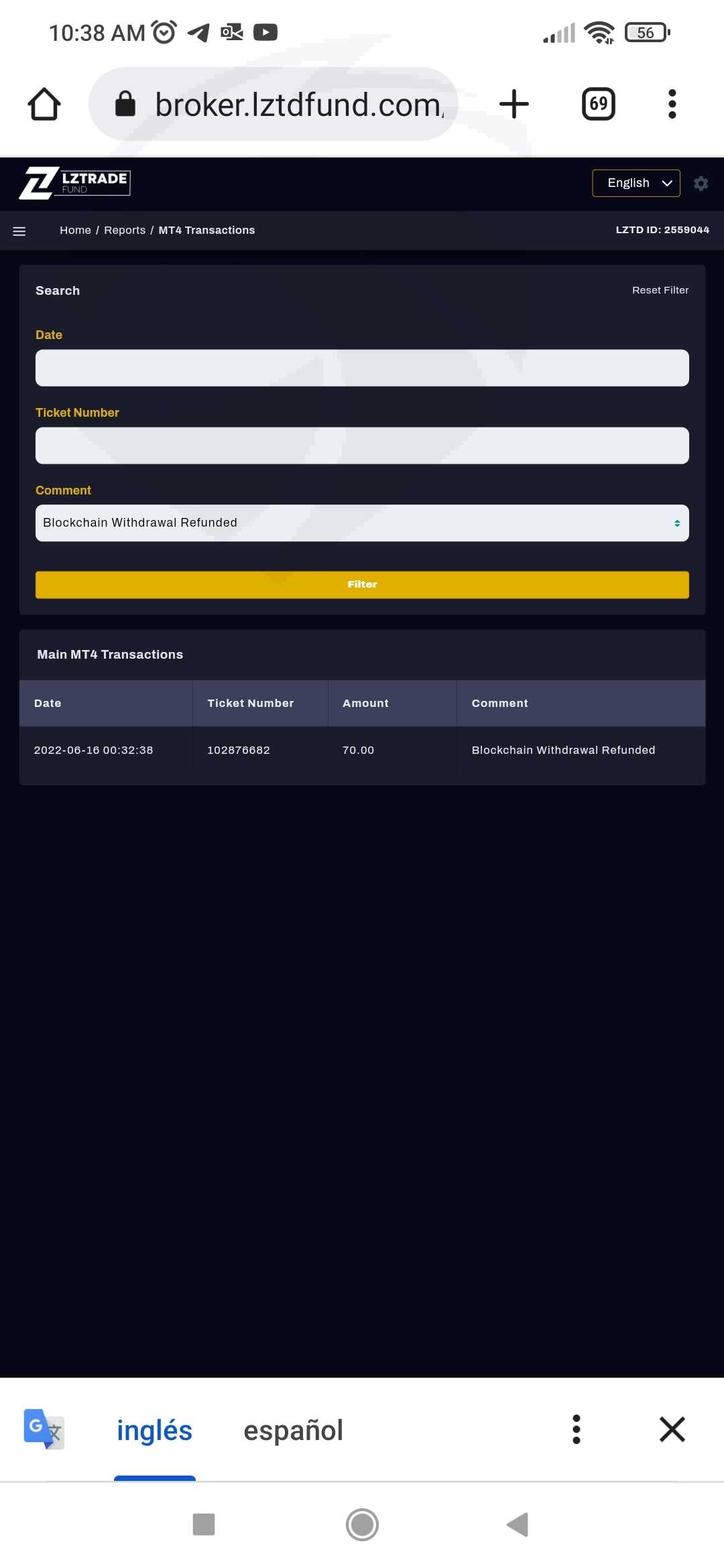724x1568 pixels.
Task: Expand the English language dropdown
Action: (x=636, y=183)
